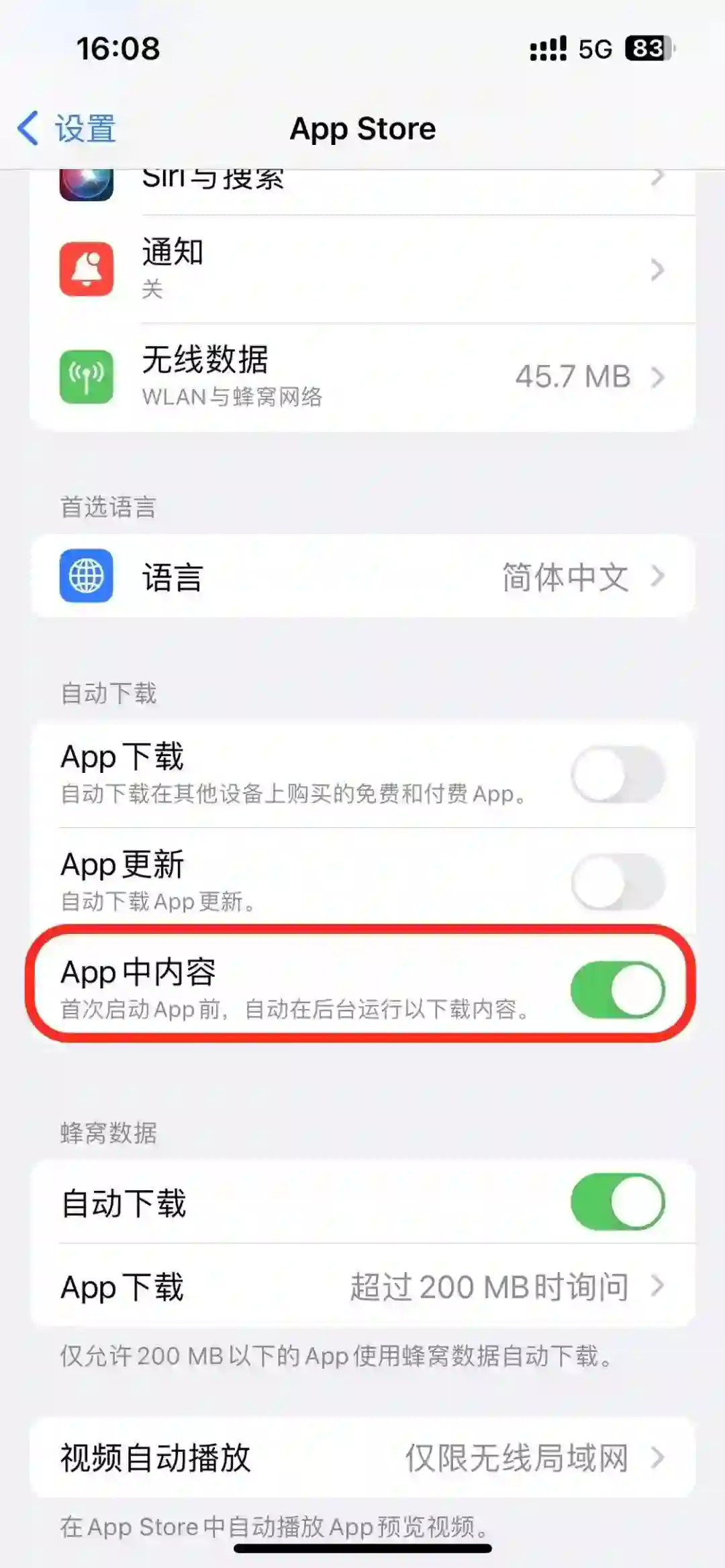Enable App下载 automatic download switch

(617, 774)
